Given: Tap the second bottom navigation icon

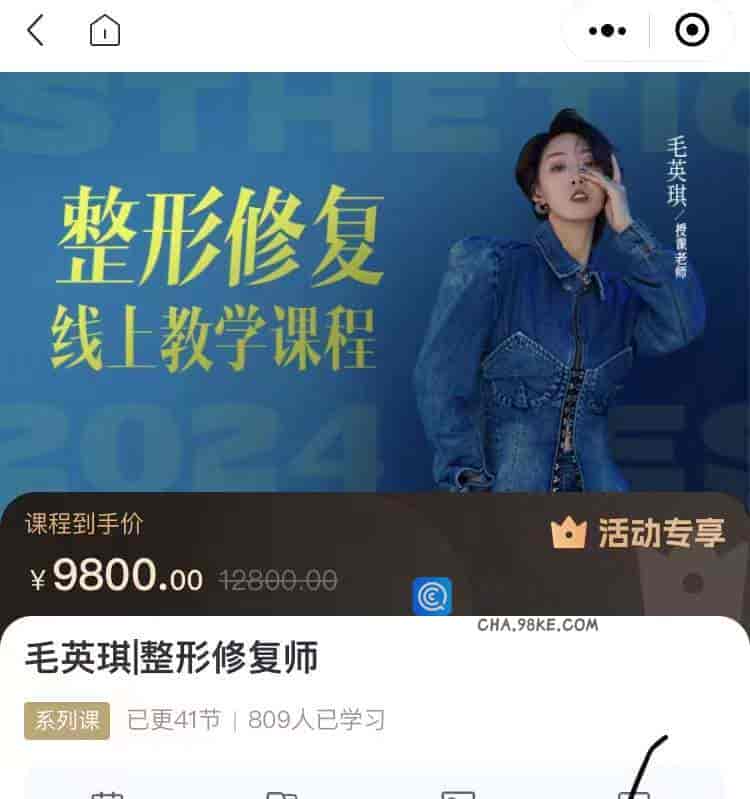Looking at the screenshot, I should (x=283, y=792).
